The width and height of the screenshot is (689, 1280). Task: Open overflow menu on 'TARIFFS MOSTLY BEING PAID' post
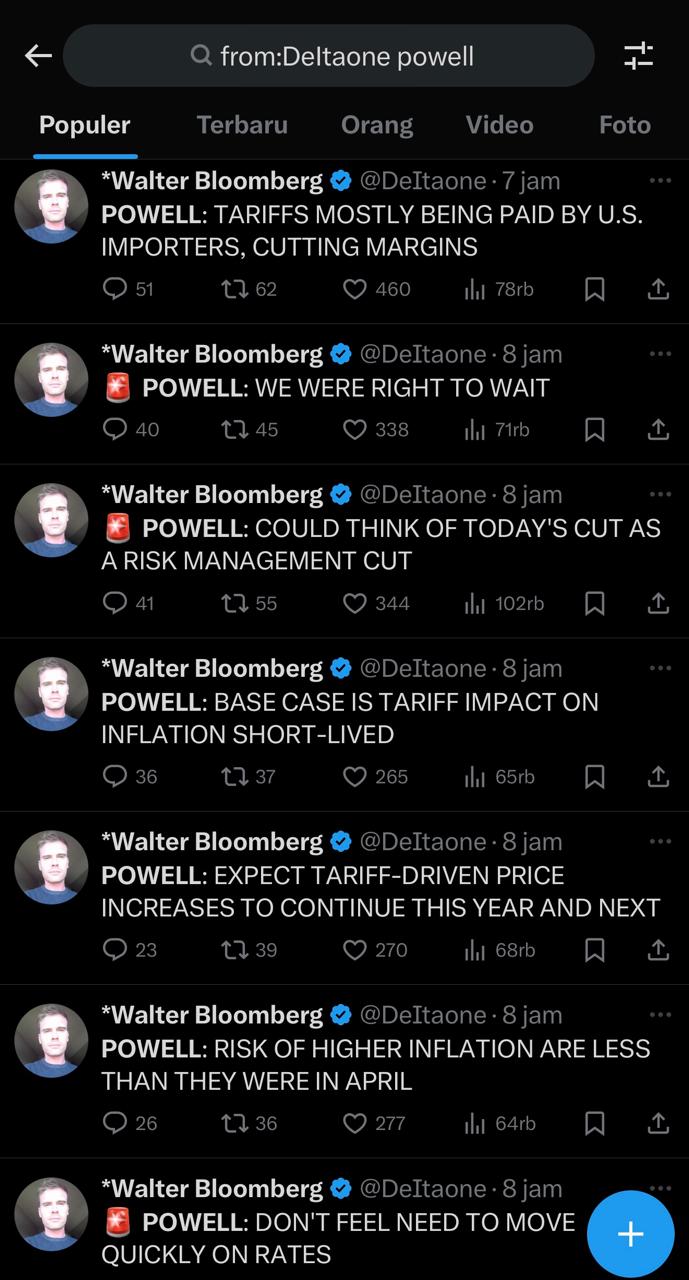(660, 181)
